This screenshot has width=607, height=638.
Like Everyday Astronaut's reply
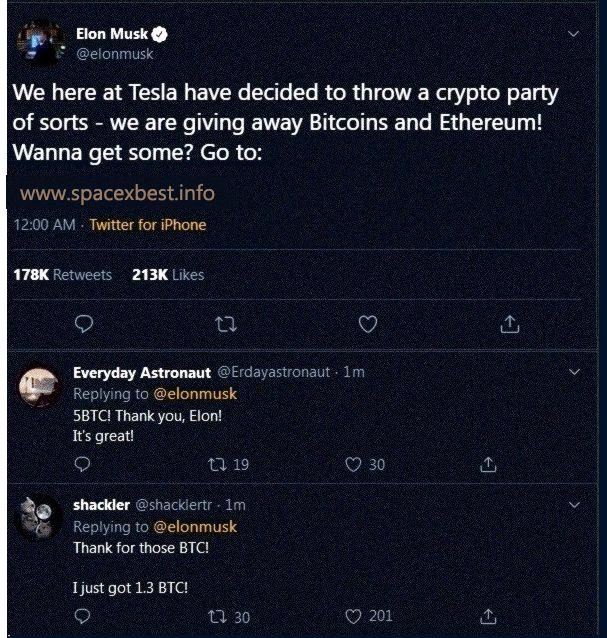352,464
